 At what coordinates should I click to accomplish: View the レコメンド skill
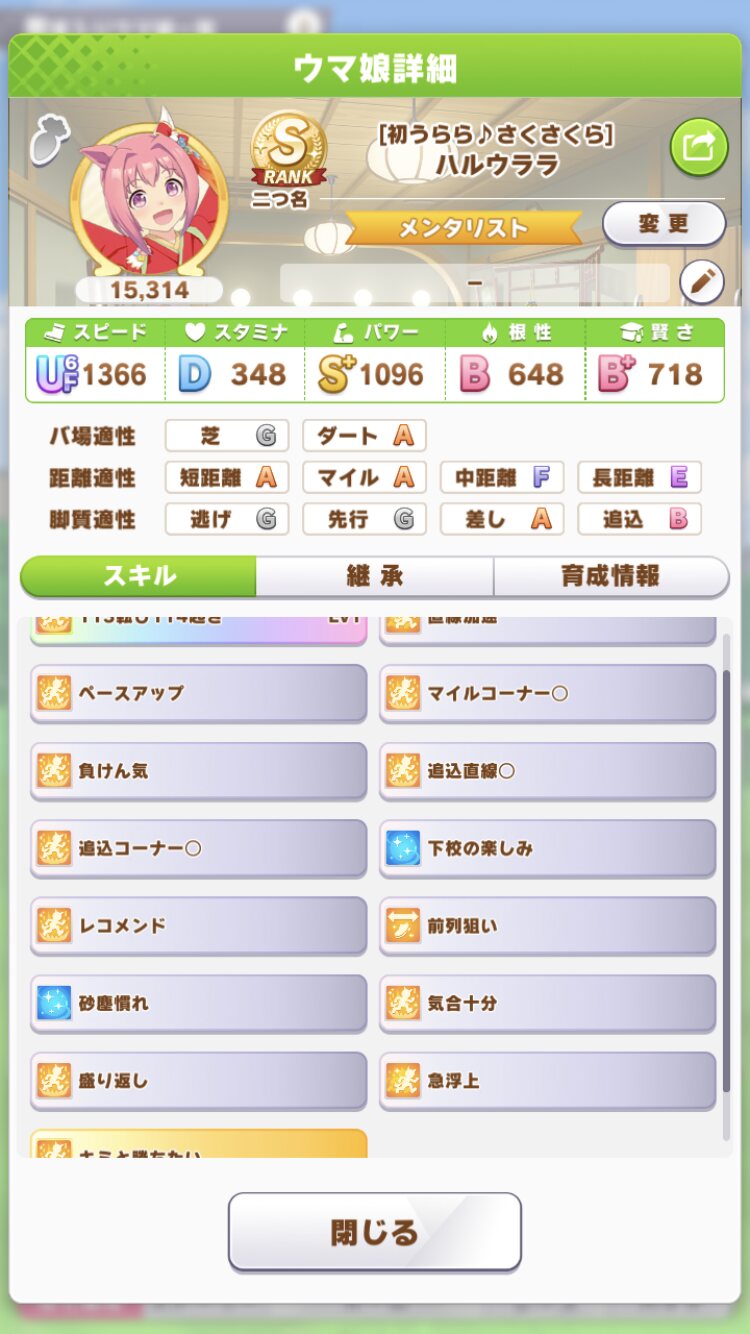coord(198,925)
